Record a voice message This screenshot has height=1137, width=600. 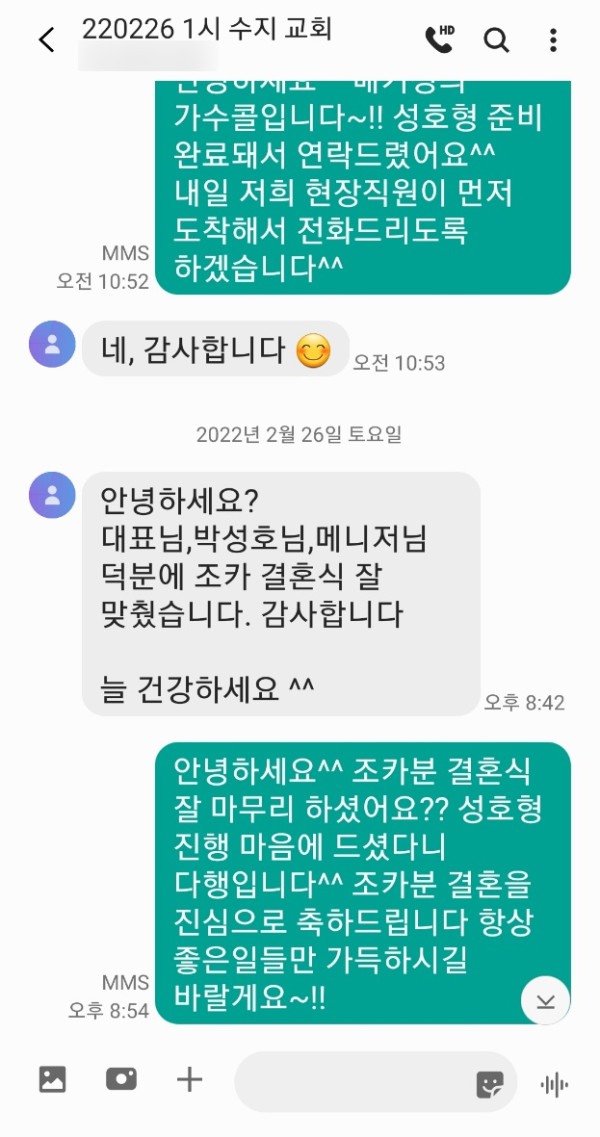554,1083
